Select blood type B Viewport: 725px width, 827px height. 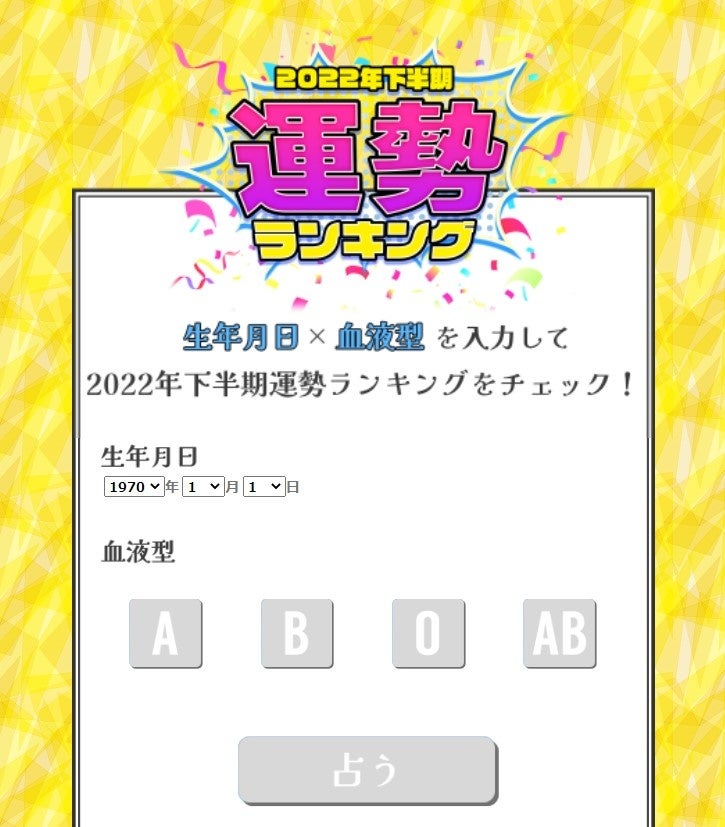[297, 634]
